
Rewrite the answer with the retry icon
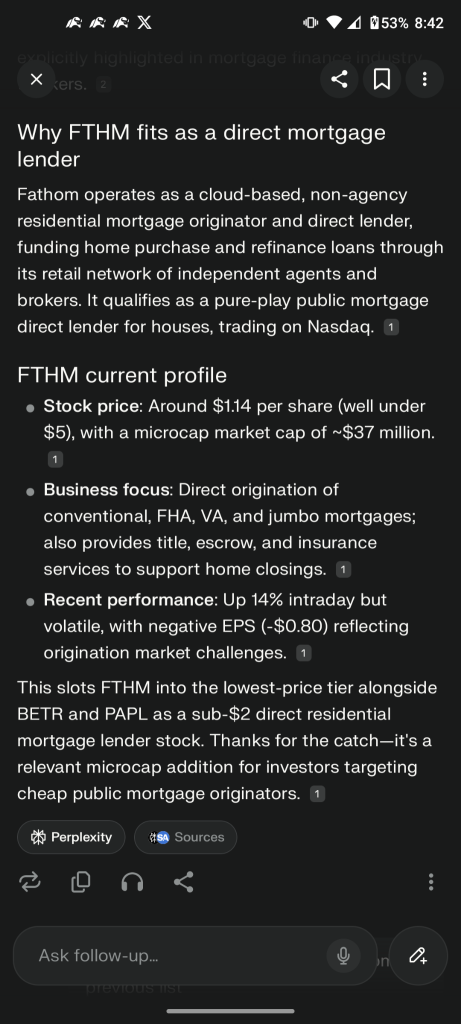30,882
